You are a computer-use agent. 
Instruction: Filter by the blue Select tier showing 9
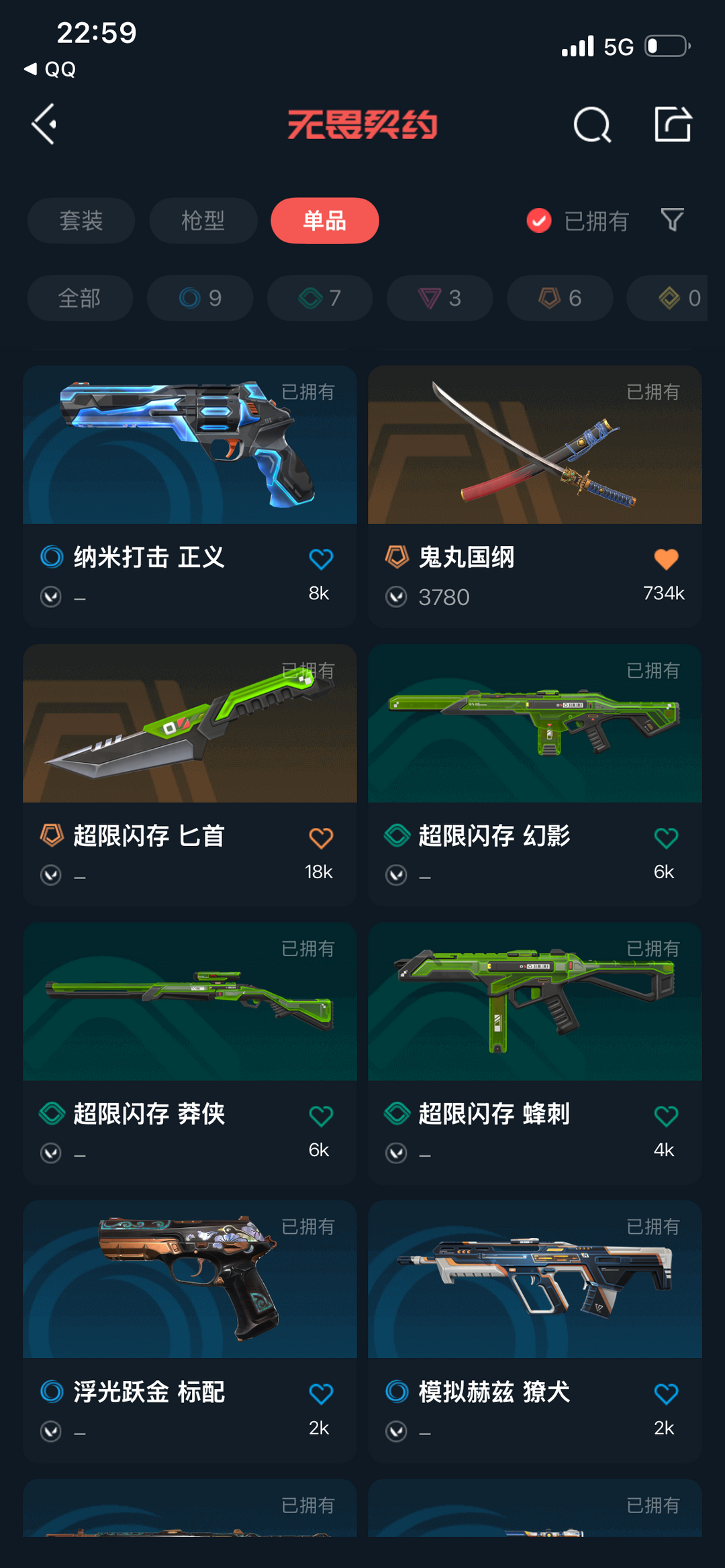[x=199, y=298]
